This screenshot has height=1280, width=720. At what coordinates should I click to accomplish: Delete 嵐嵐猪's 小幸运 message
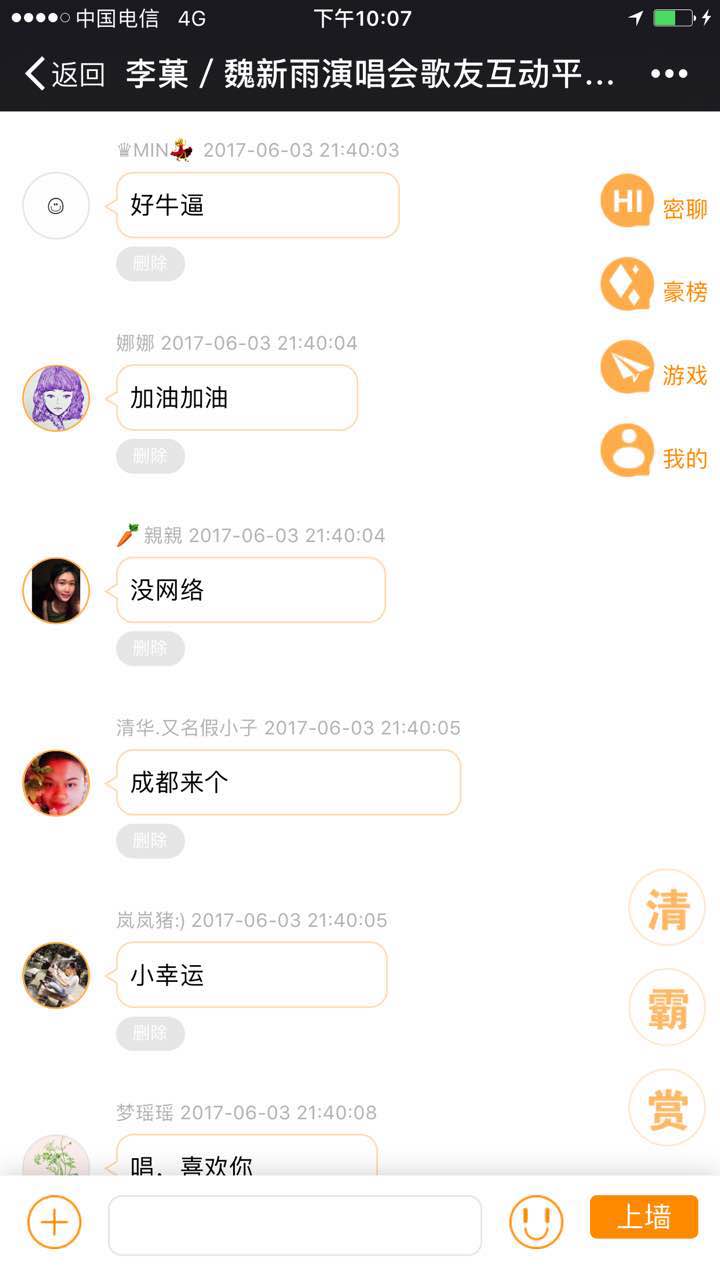pos(150,1034)
